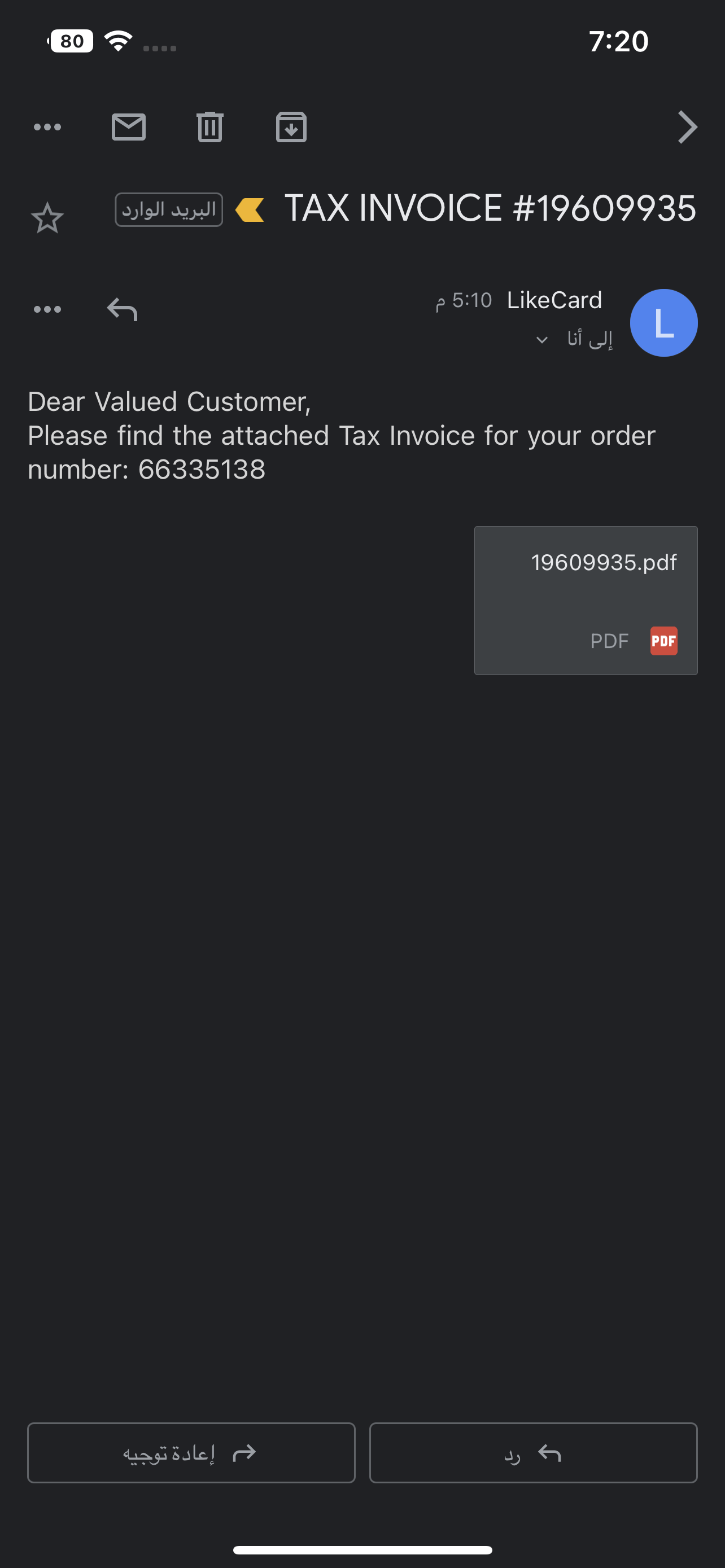Open the top toolbar overflow menu
725x1568 pixels.
pos(47,127)
